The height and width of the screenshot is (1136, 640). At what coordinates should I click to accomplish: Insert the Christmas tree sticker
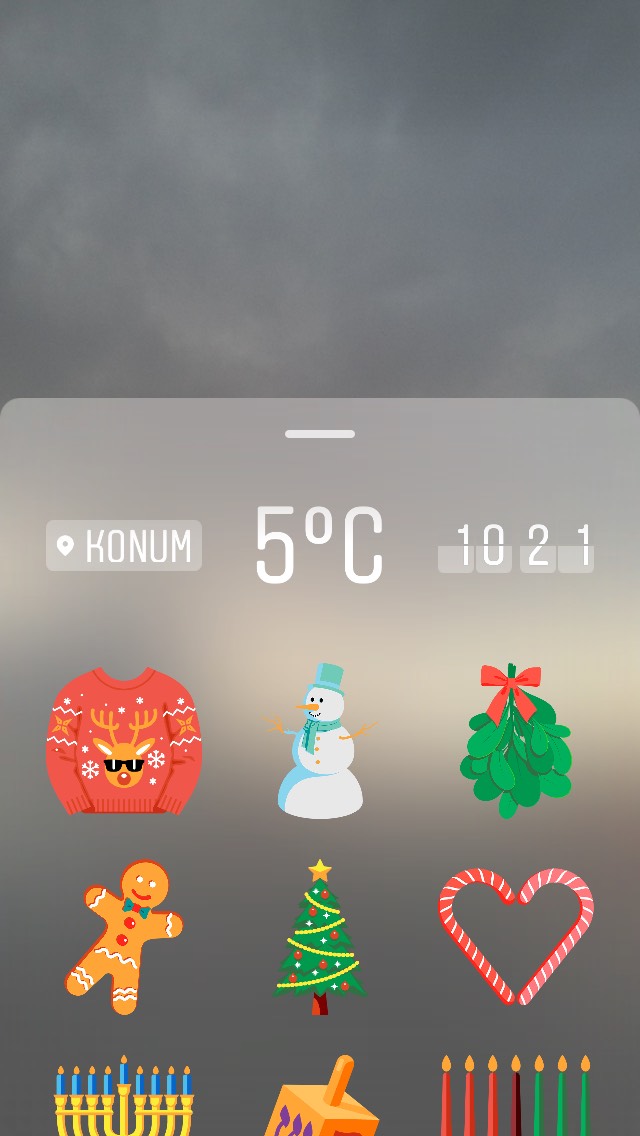(320, 937)
